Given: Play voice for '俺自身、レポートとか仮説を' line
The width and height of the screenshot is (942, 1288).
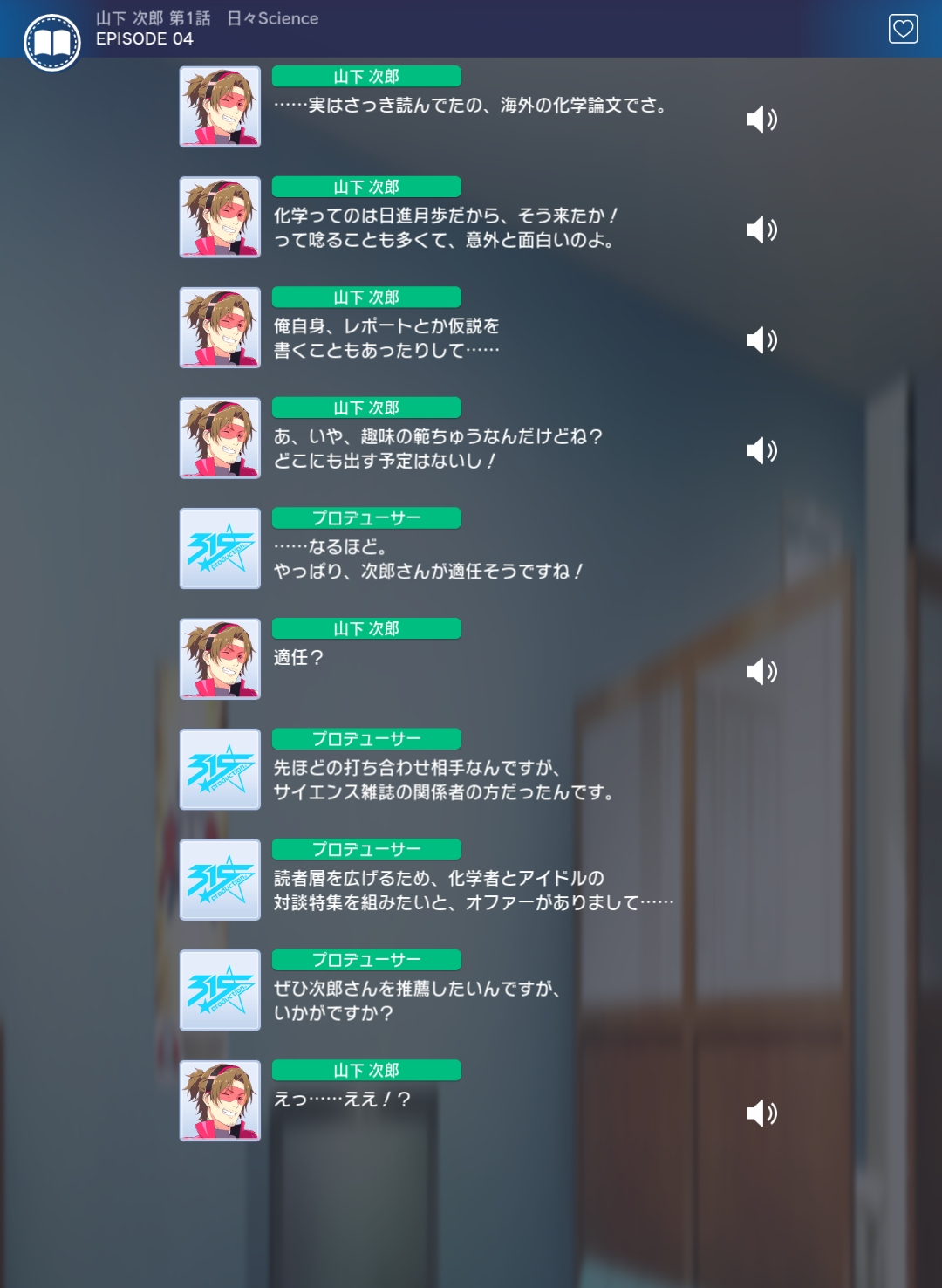Looking at the screenshot, I should 761,339.
